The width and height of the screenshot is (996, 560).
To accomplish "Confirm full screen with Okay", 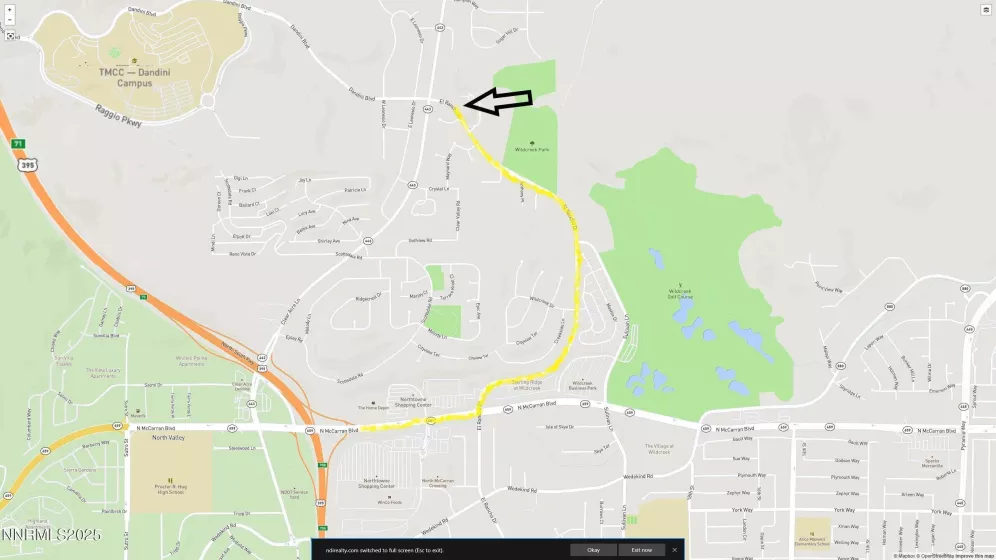I will (x=594, y=550).
